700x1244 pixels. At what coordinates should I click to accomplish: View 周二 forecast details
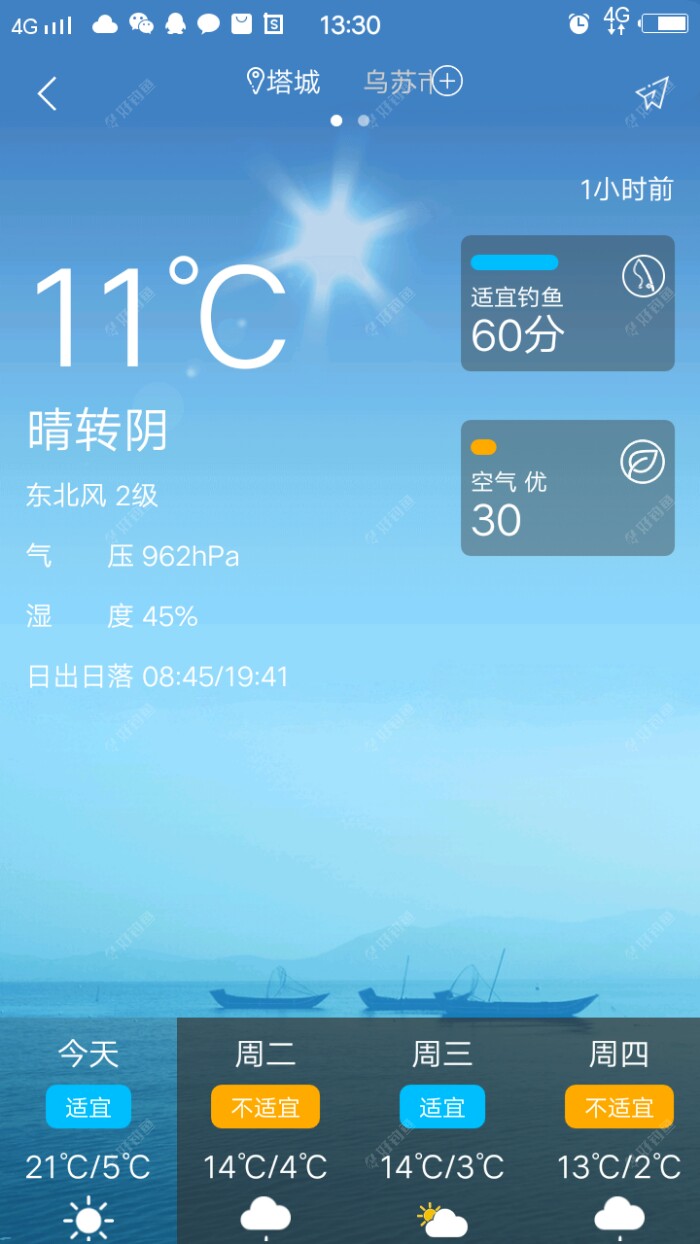(x=265, y=1130)
